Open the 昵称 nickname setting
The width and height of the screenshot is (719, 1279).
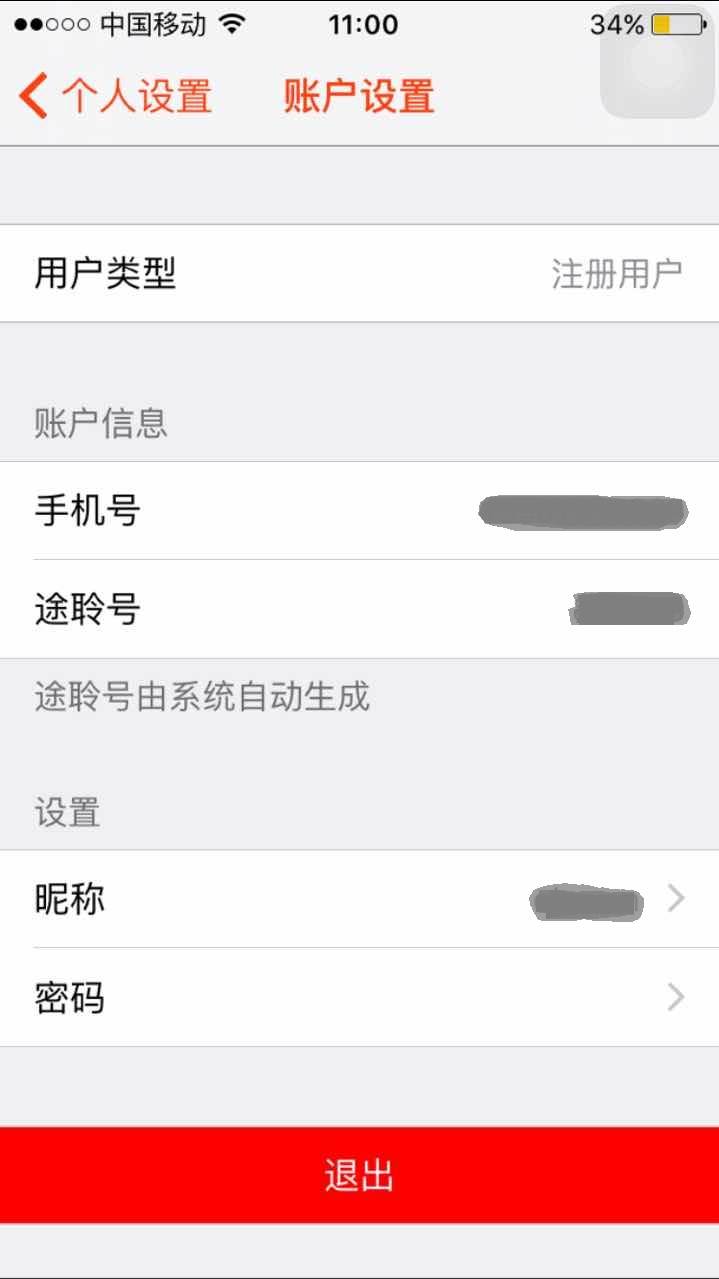pyautogui.click(x=359, y=899)
